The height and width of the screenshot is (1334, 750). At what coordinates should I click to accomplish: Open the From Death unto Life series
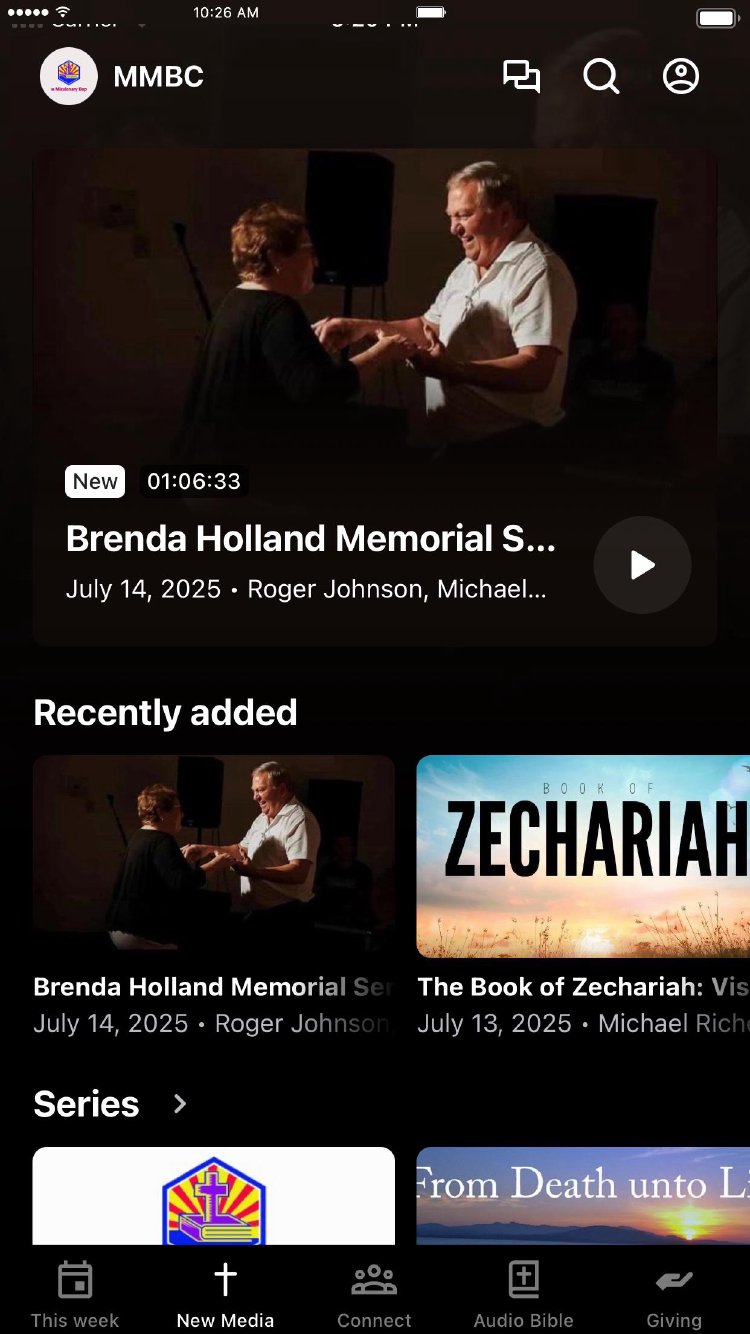click(x=582, y=1195)
